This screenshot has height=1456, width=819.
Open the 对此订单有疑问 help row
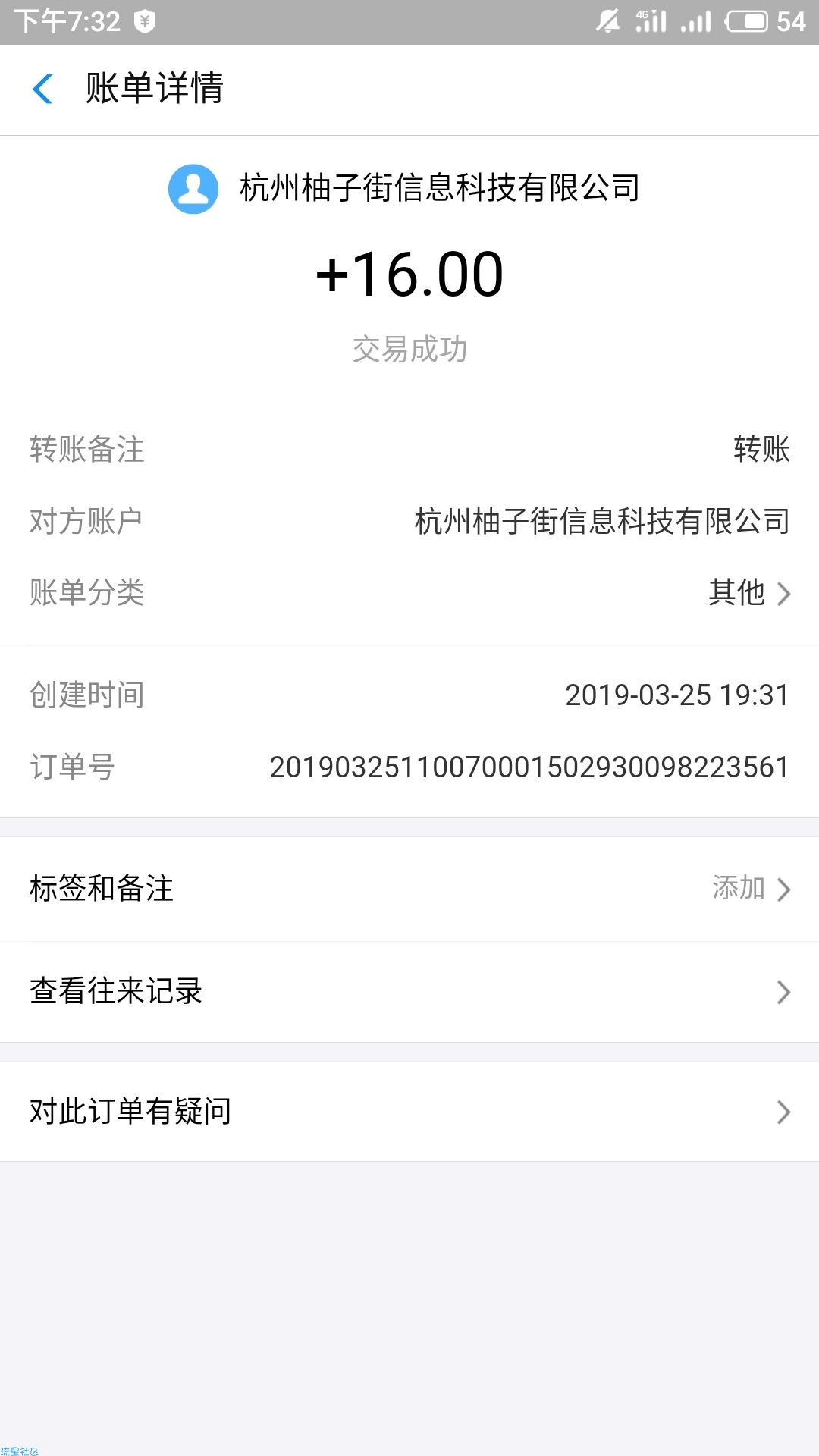pyautogui.click(x=409, y=1111)
